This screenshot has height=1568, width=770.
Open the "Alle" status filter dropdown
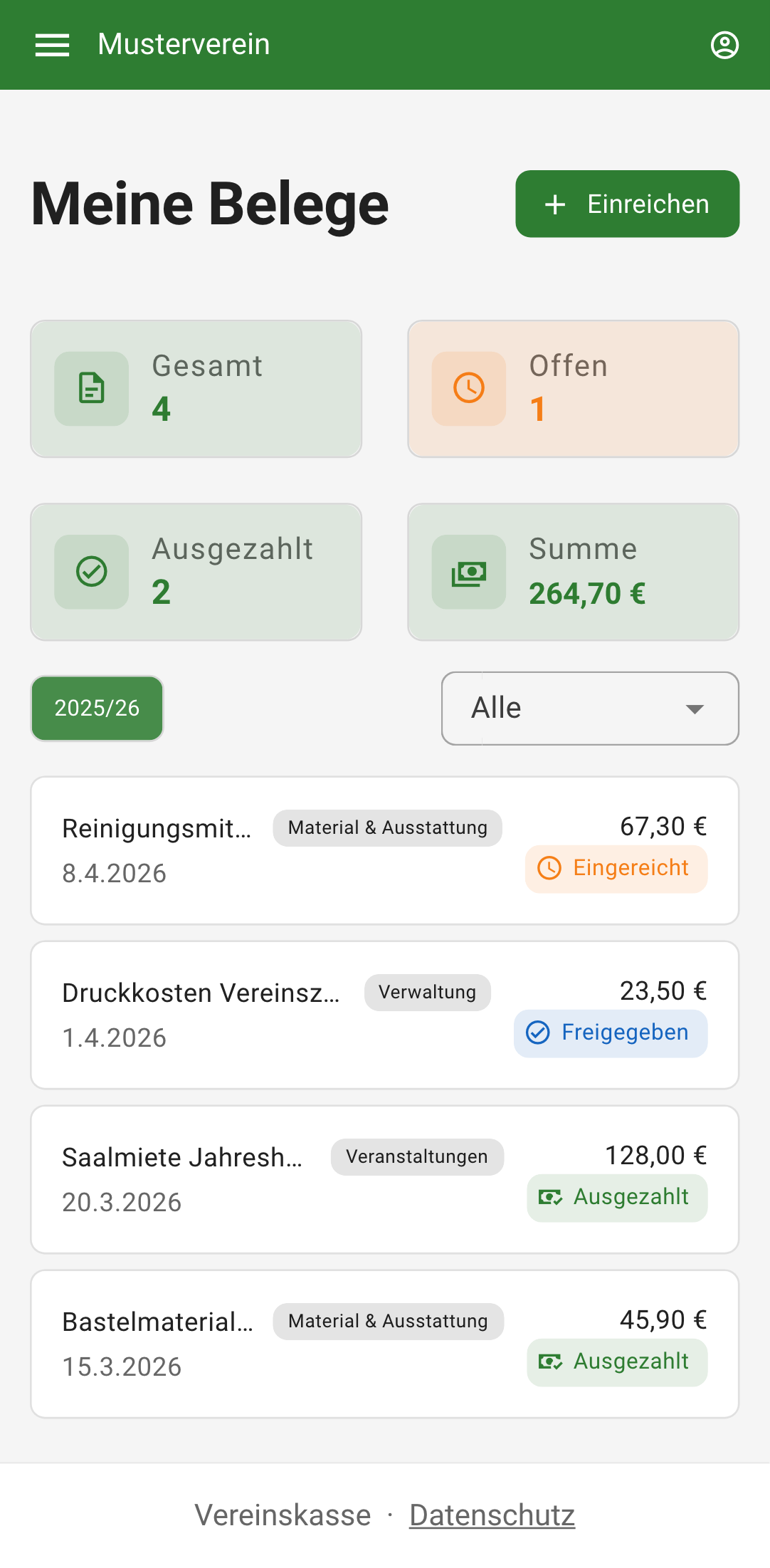pos(590,708)
